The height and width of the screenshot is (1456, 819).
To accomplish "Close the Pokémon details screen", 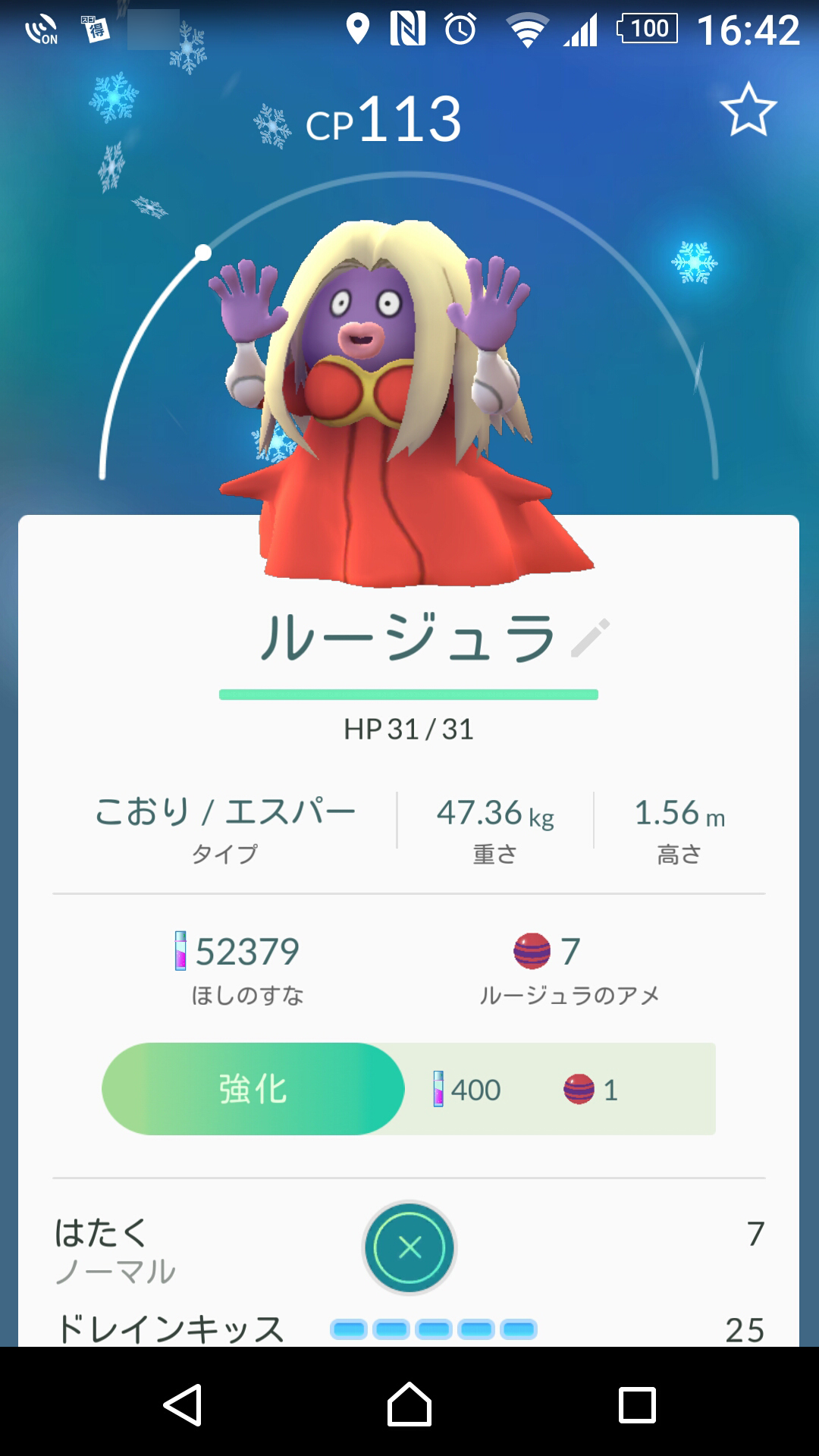I will tap(409, 1247).
